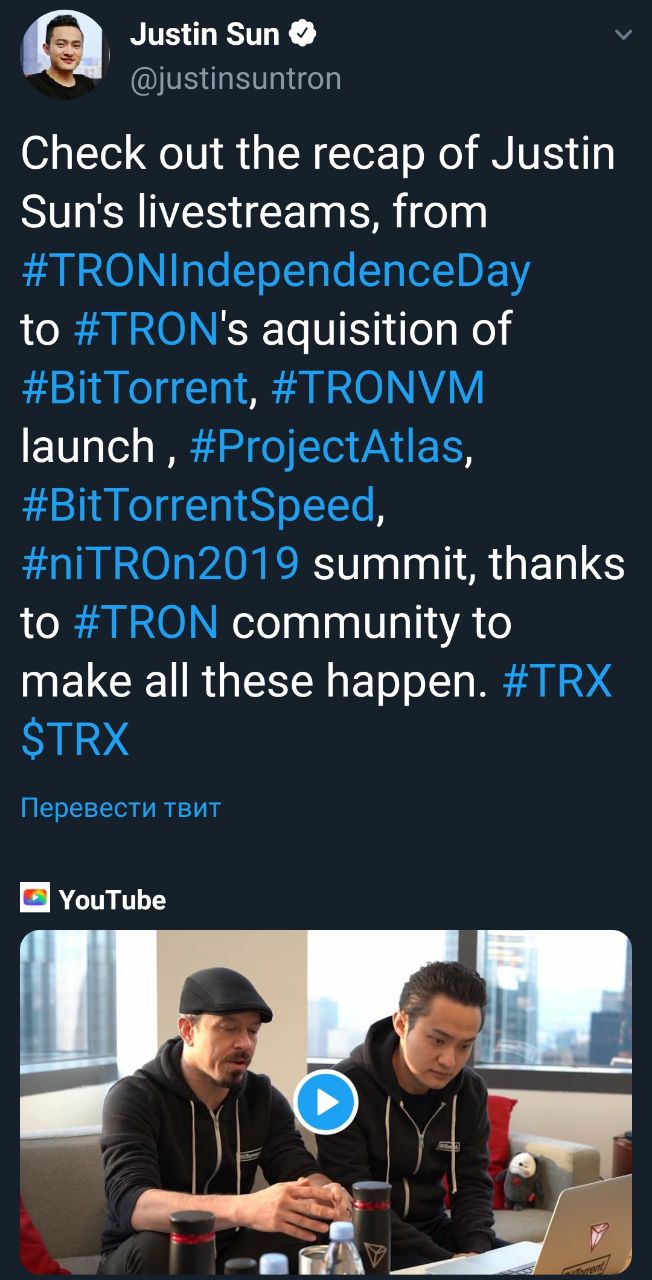Open the #TRONVM hashtag
652x1280 pixels.
[x=377, y=388]
